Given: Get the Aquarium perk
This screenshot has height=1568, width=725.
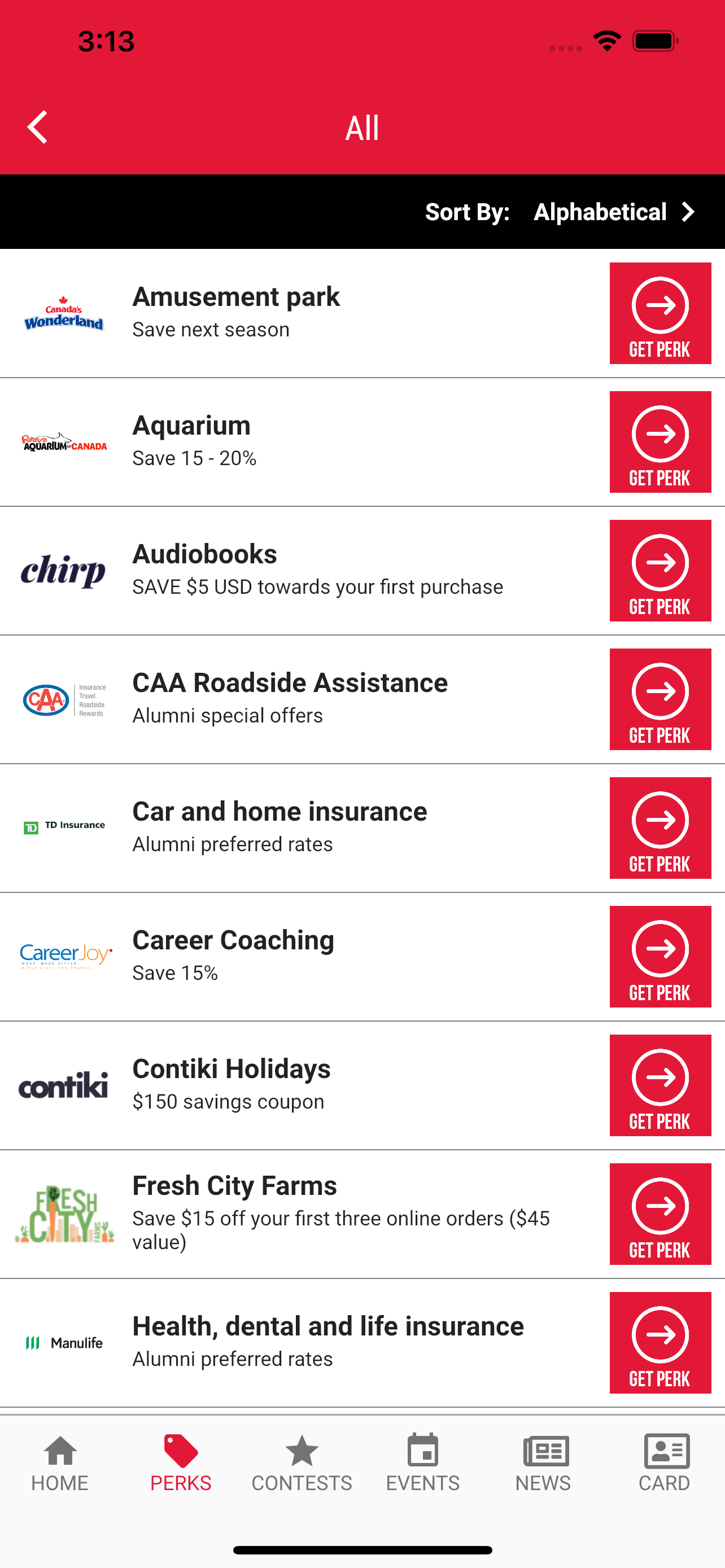Looking at the screenshot, I should point(660,441).
